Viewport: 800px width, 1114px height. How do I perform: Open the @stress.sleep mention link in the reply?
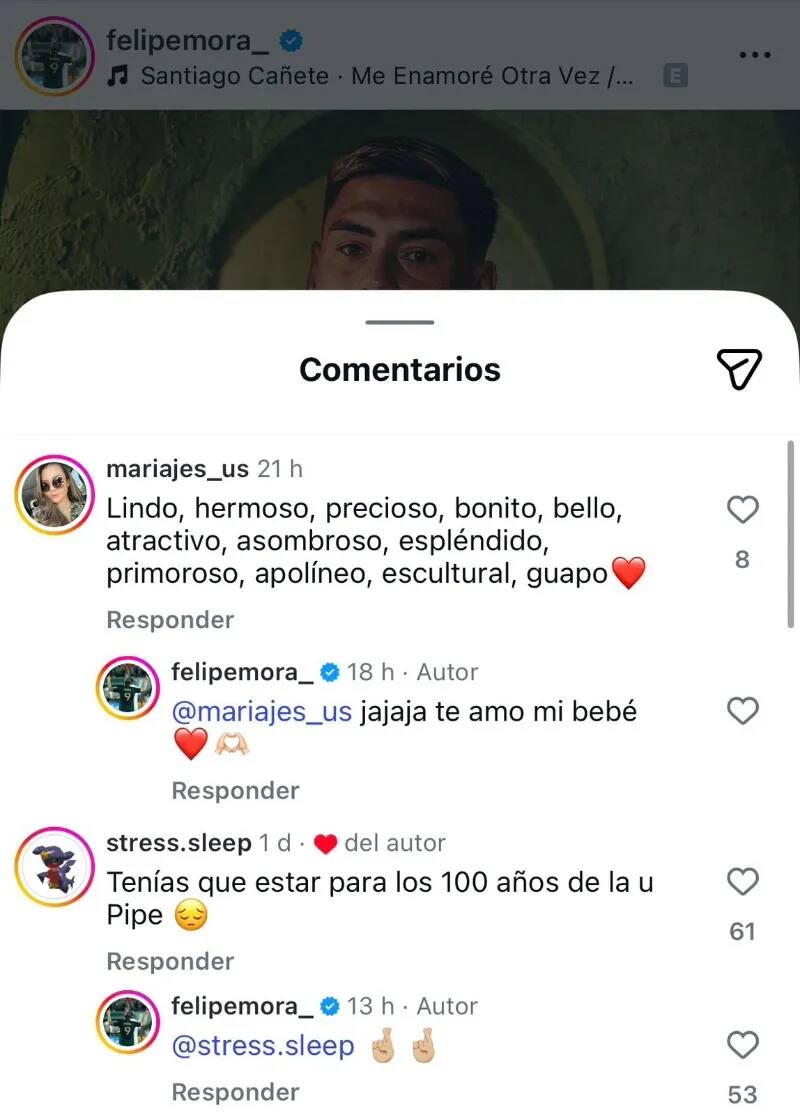262,1045
